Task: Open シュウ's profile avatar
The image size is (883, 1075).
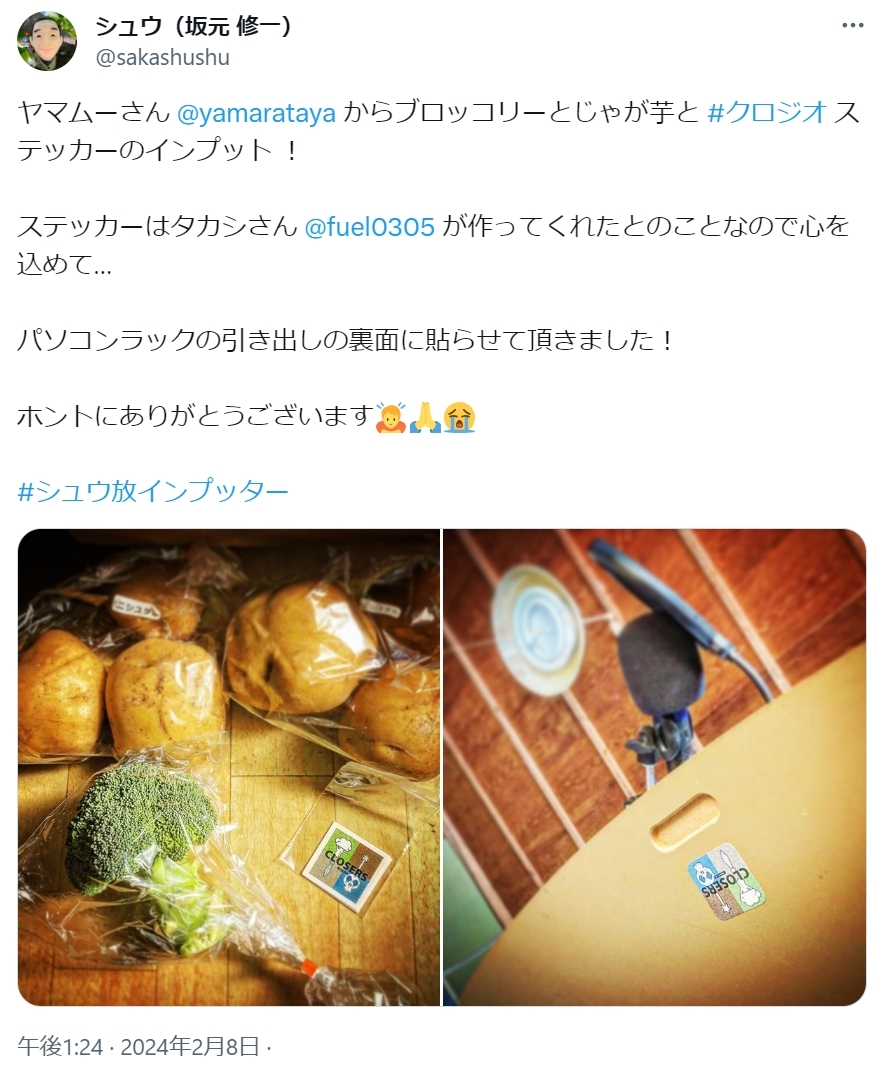Action: tap(47, 41)
